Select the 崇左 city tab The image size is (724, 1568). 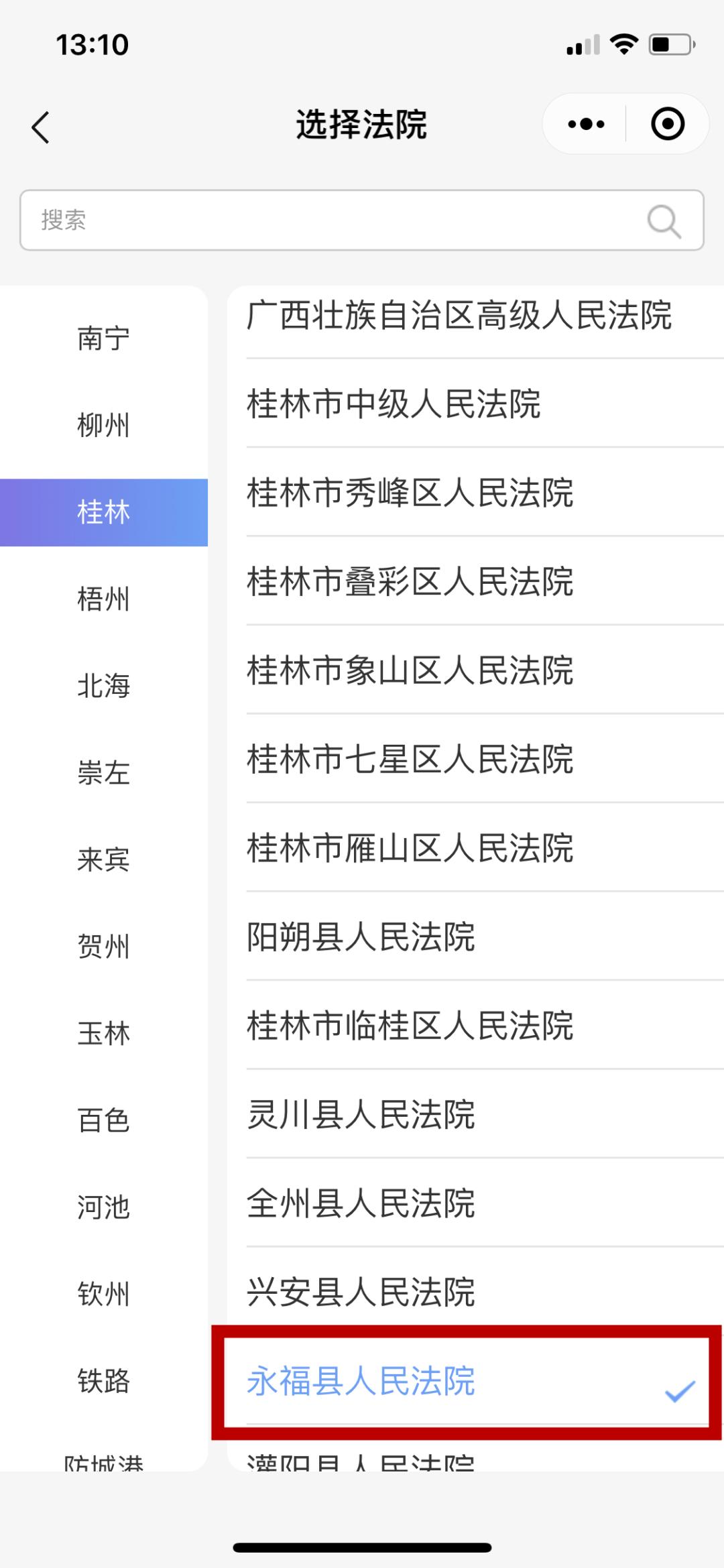[x=103, y=774]
